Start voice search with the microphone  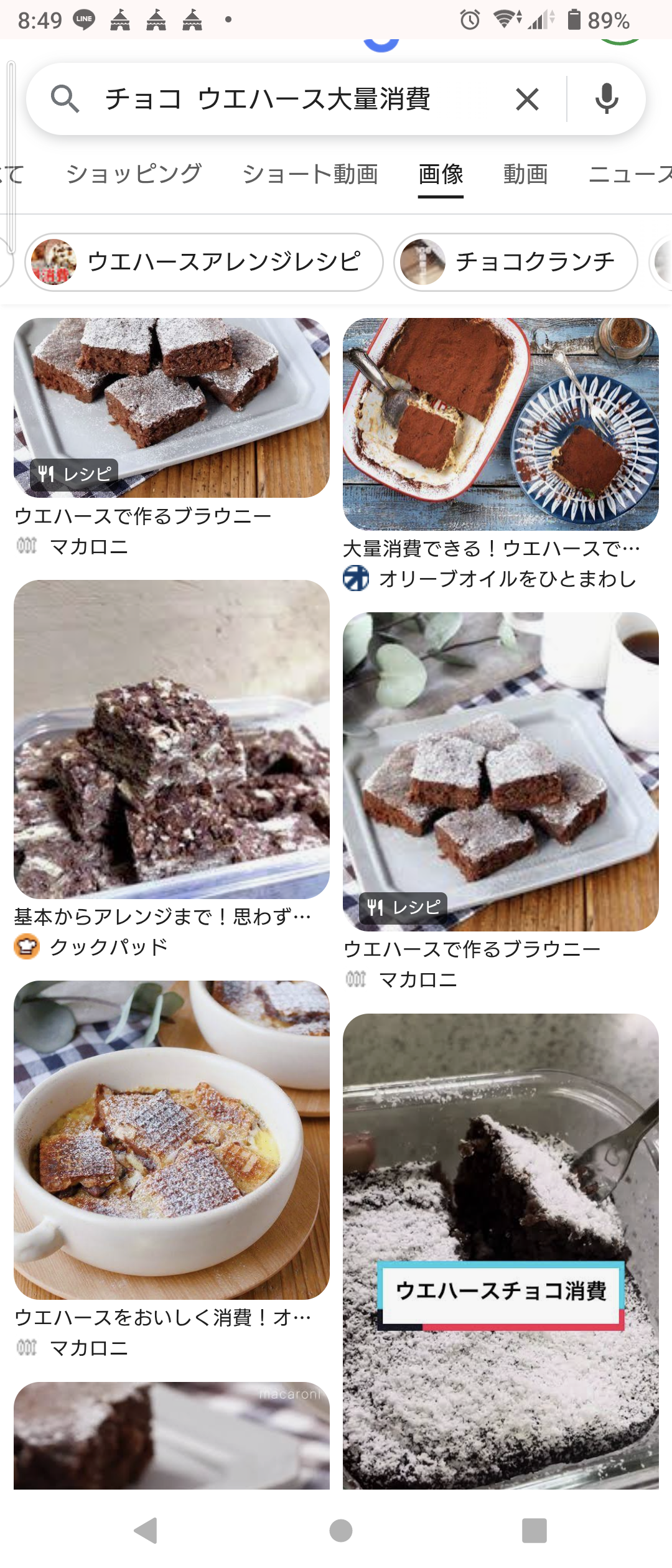click(606, 100)
